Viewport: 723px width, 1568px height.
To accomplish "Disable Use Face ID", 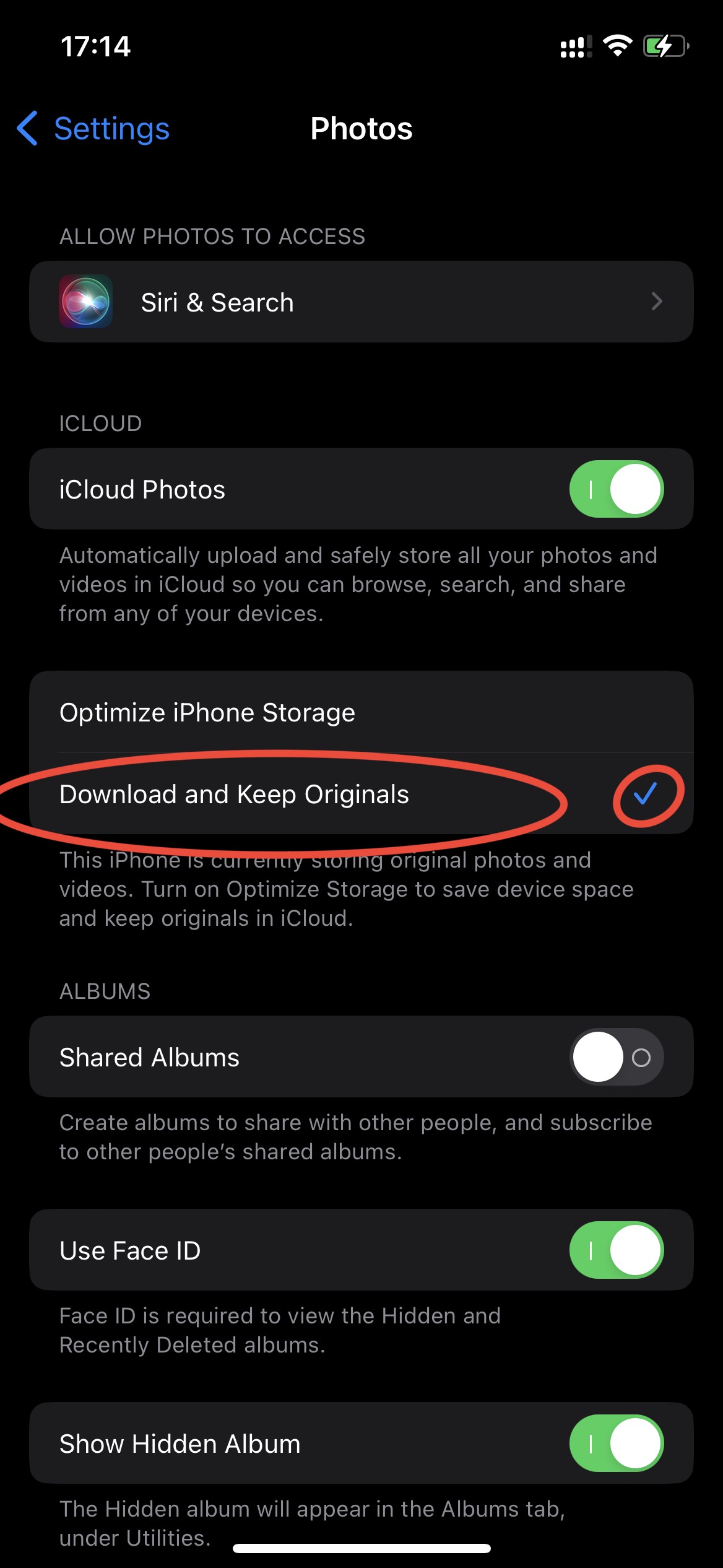I will click(x=616, y=1250).
